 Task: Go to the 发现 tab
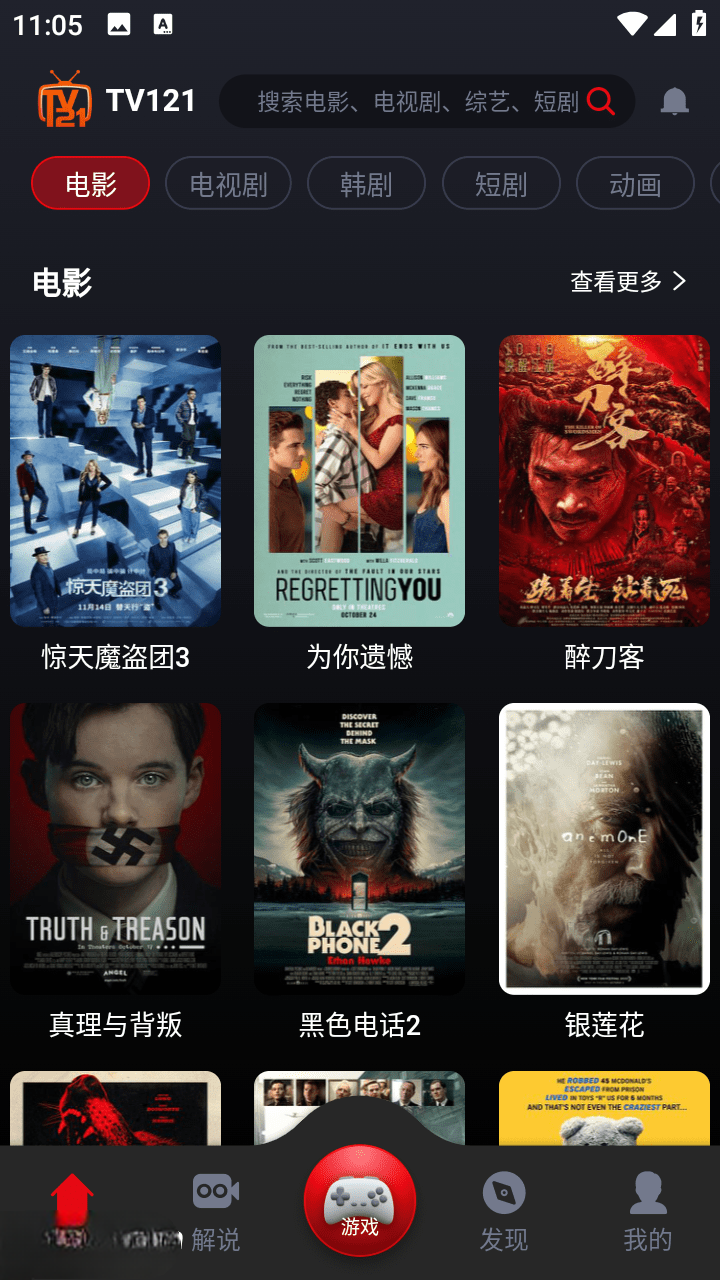[x=503, y=1213]
